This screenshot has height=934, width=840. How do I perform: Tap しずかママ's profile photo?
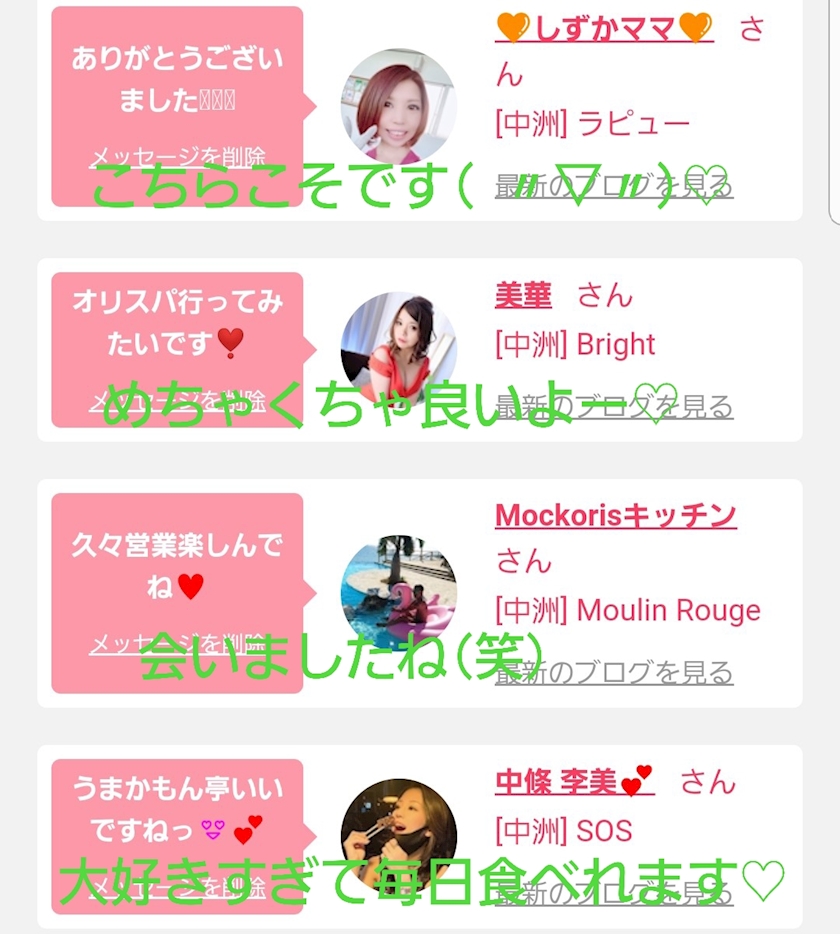(399, 106)
